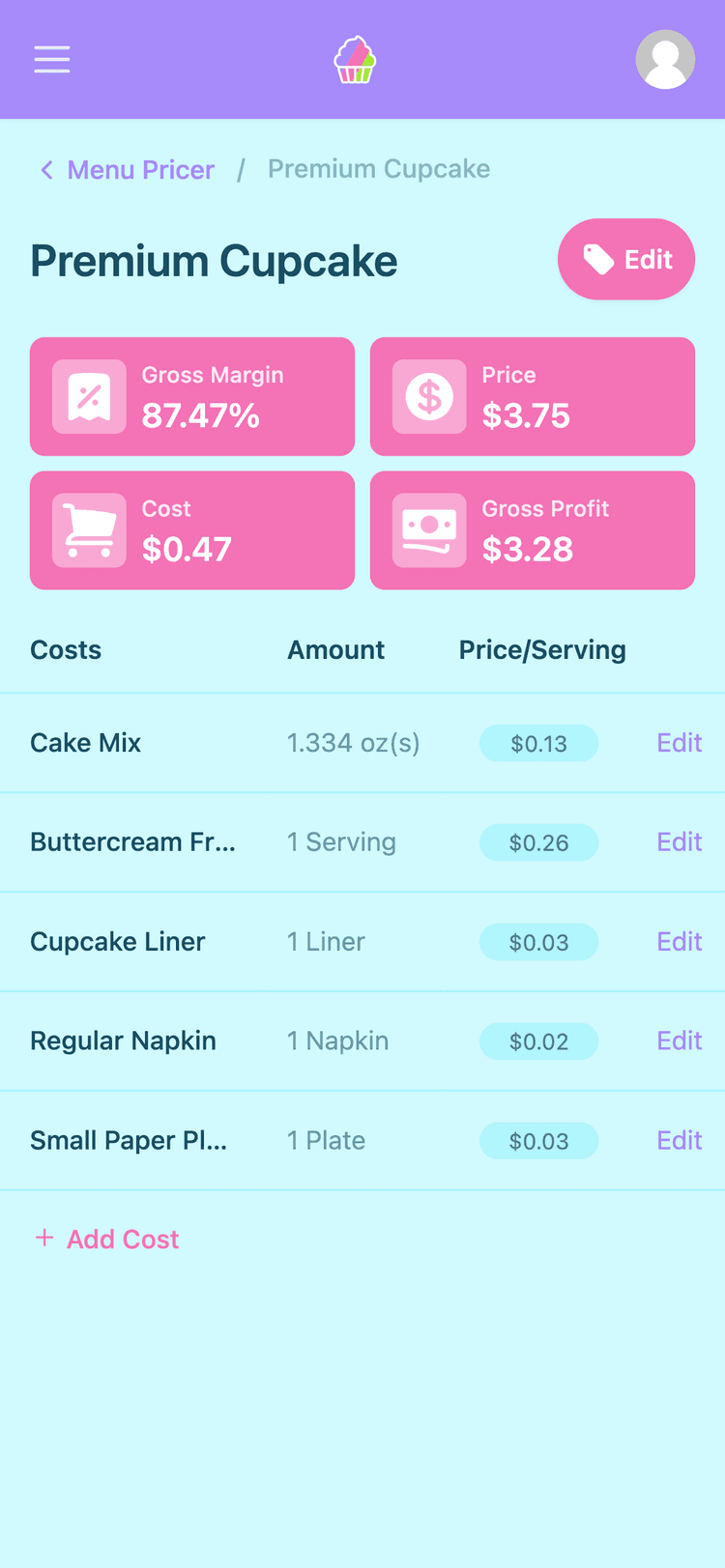Viewport: 725px width, 1568px height.
Task: Click the percent ticket icon on Gross Margin card
Action: click(89, 396)
